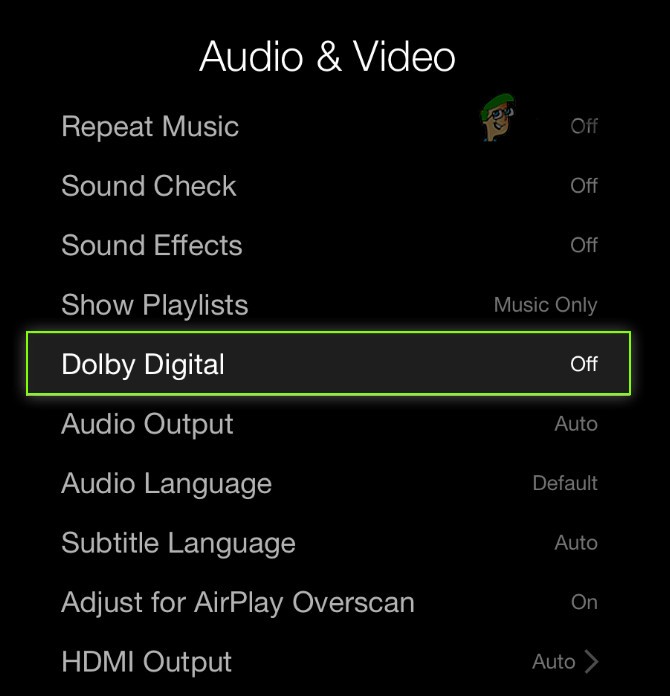Switch the Dolby Digital setting
Image resolution: width=670 pixels, height=696 pixels.
(329, 364)
